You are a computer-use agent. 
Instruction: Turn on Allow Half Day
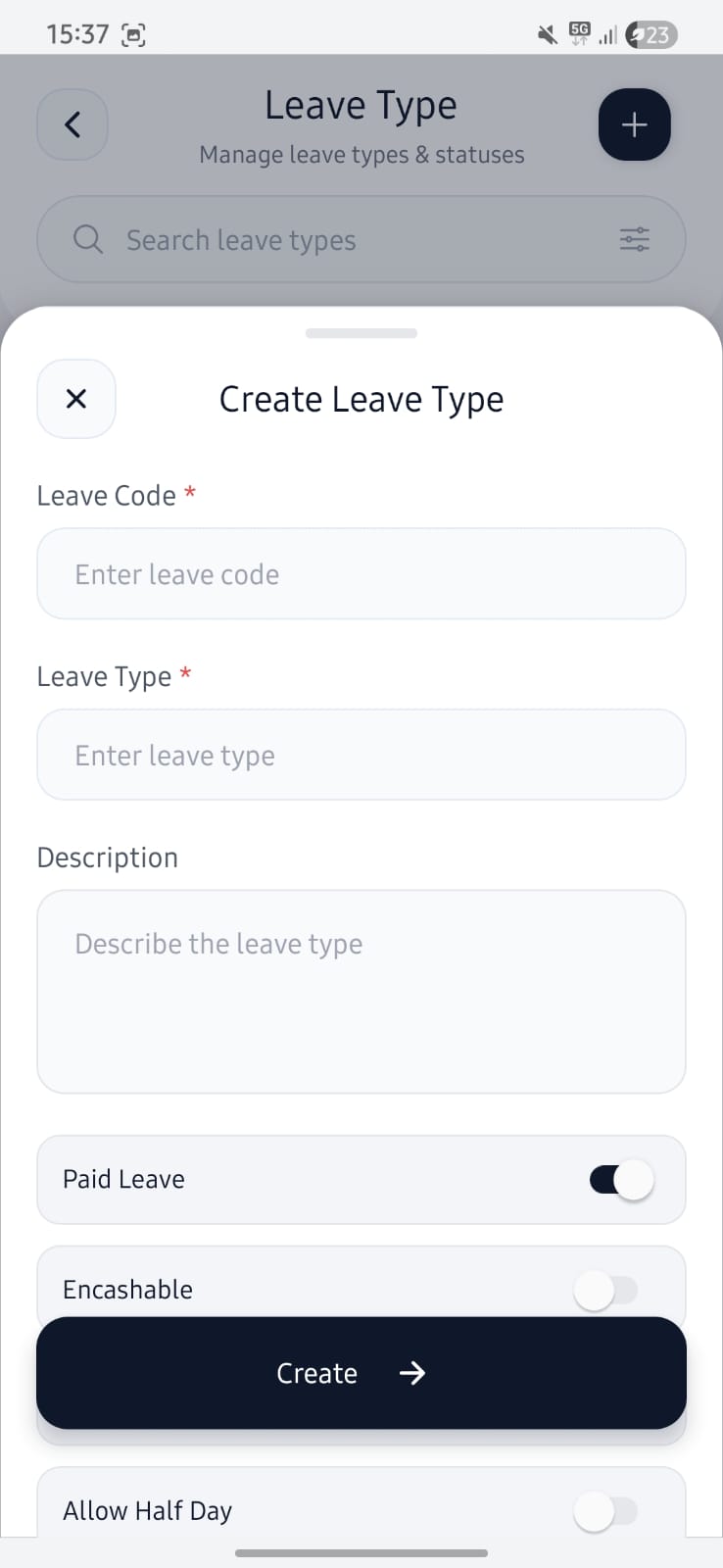pos(605,1511)
